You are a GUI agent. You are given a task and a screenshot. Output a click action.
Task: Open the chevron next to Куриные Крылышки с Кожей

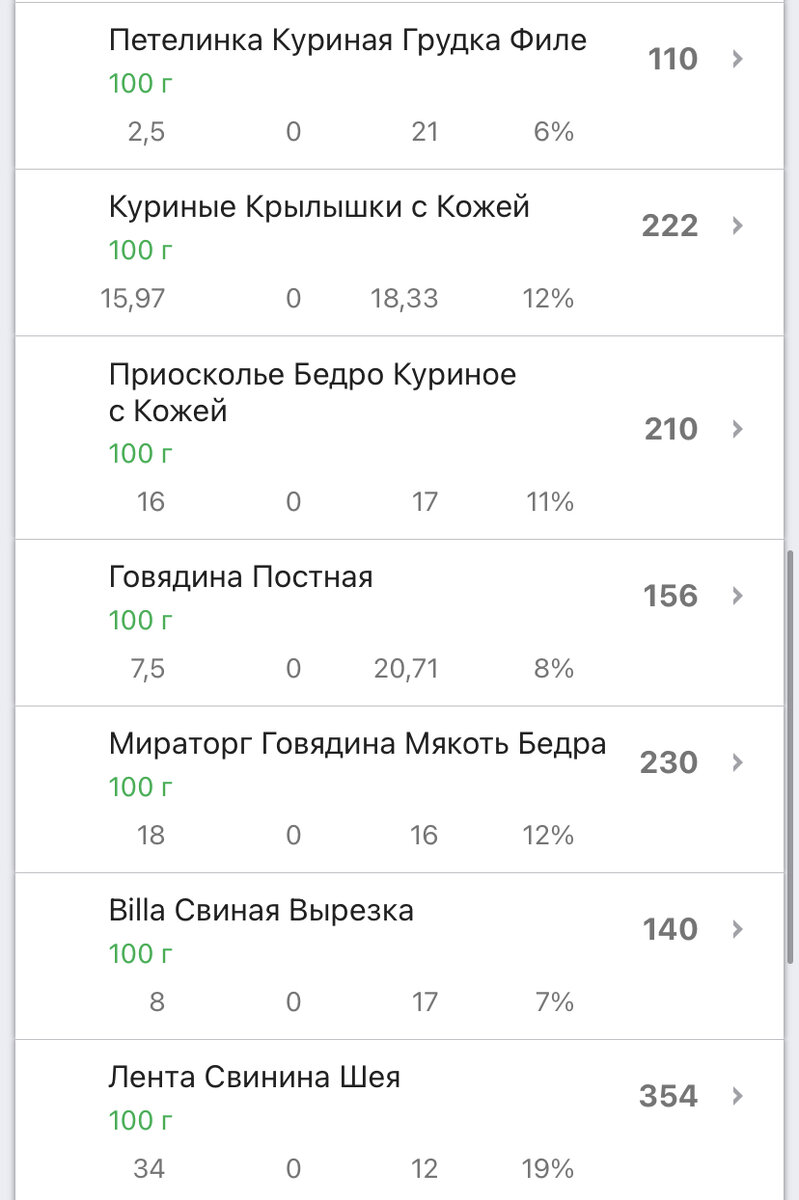[737, 226]
